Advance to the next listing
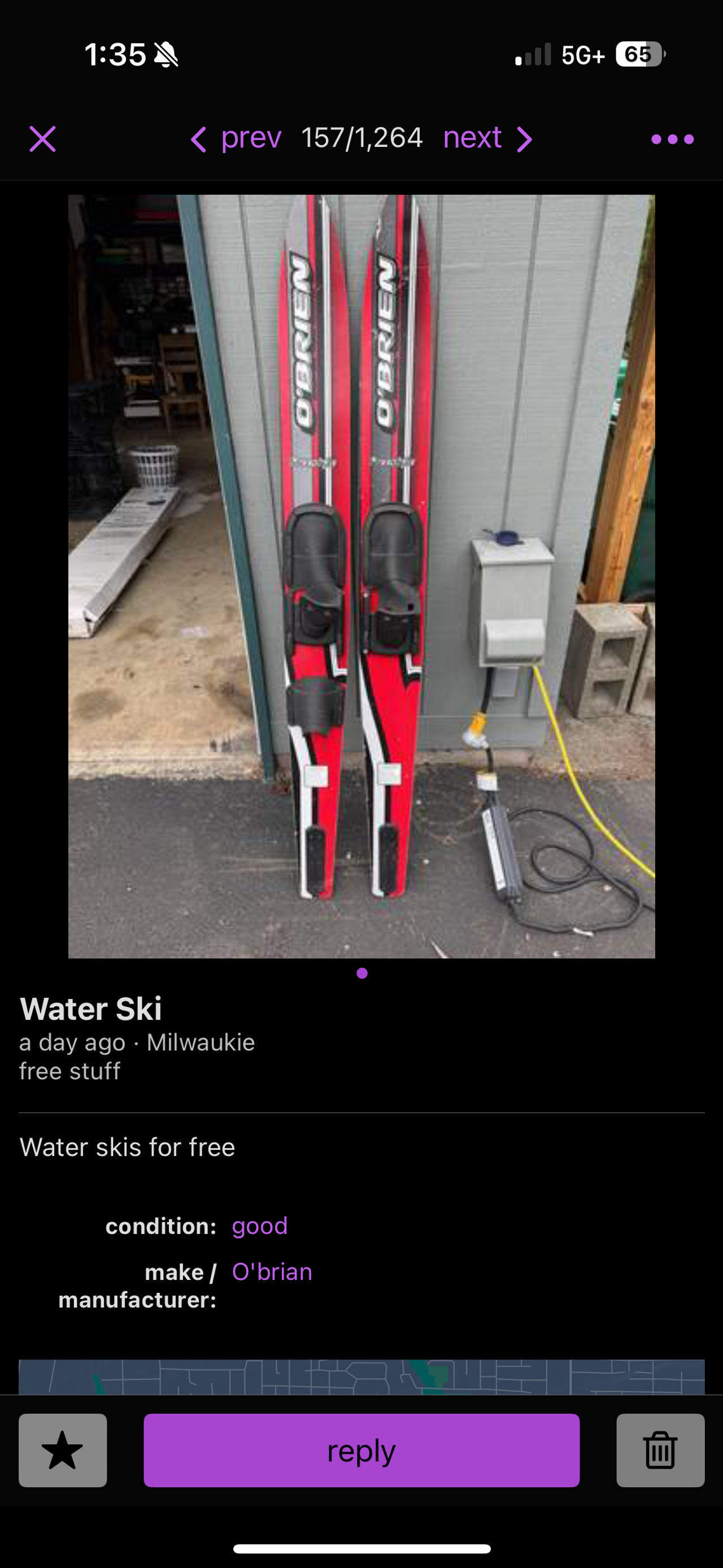This screenshot has height=1568, width=723. 472,139
